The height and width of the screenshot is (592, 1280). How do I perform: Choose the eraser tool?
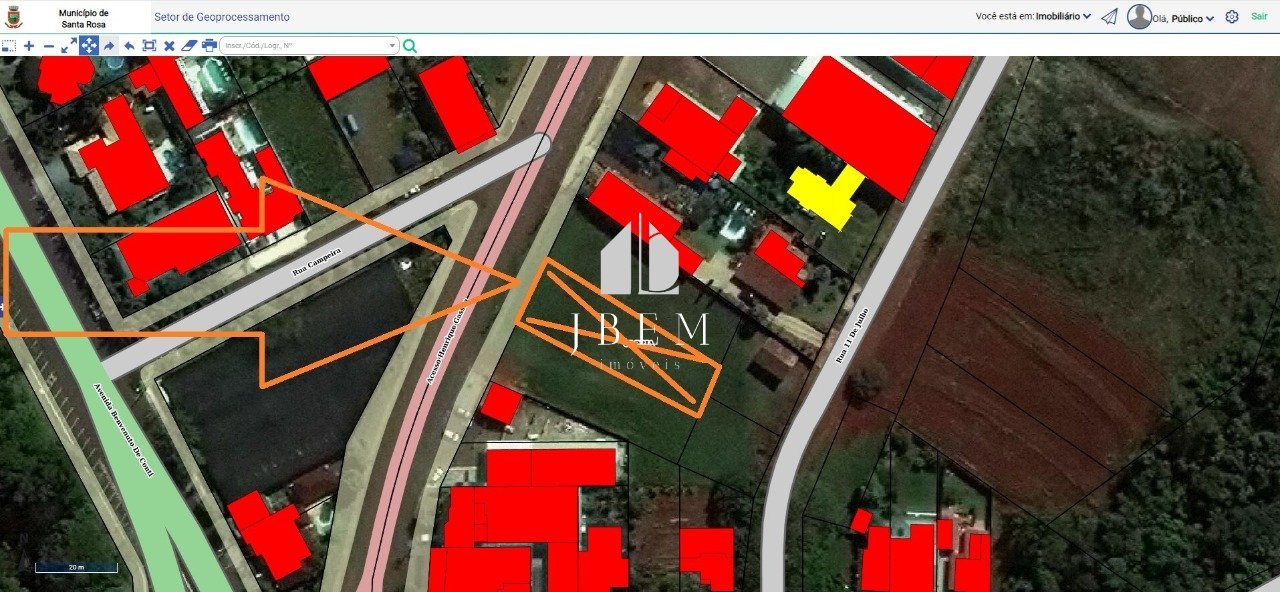pos(189,45)
